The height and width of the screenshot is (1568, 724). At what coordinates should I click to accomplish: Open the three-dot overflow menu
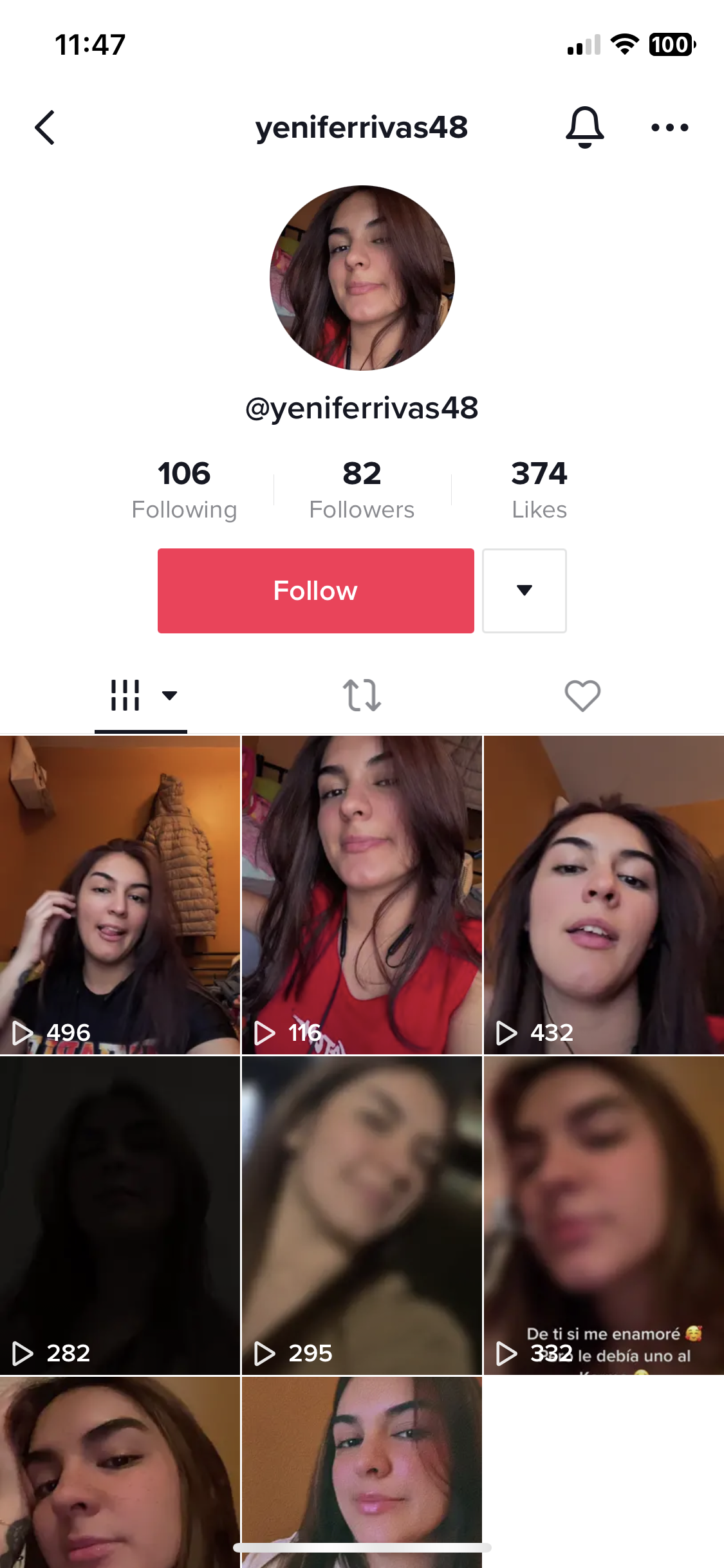670,127
